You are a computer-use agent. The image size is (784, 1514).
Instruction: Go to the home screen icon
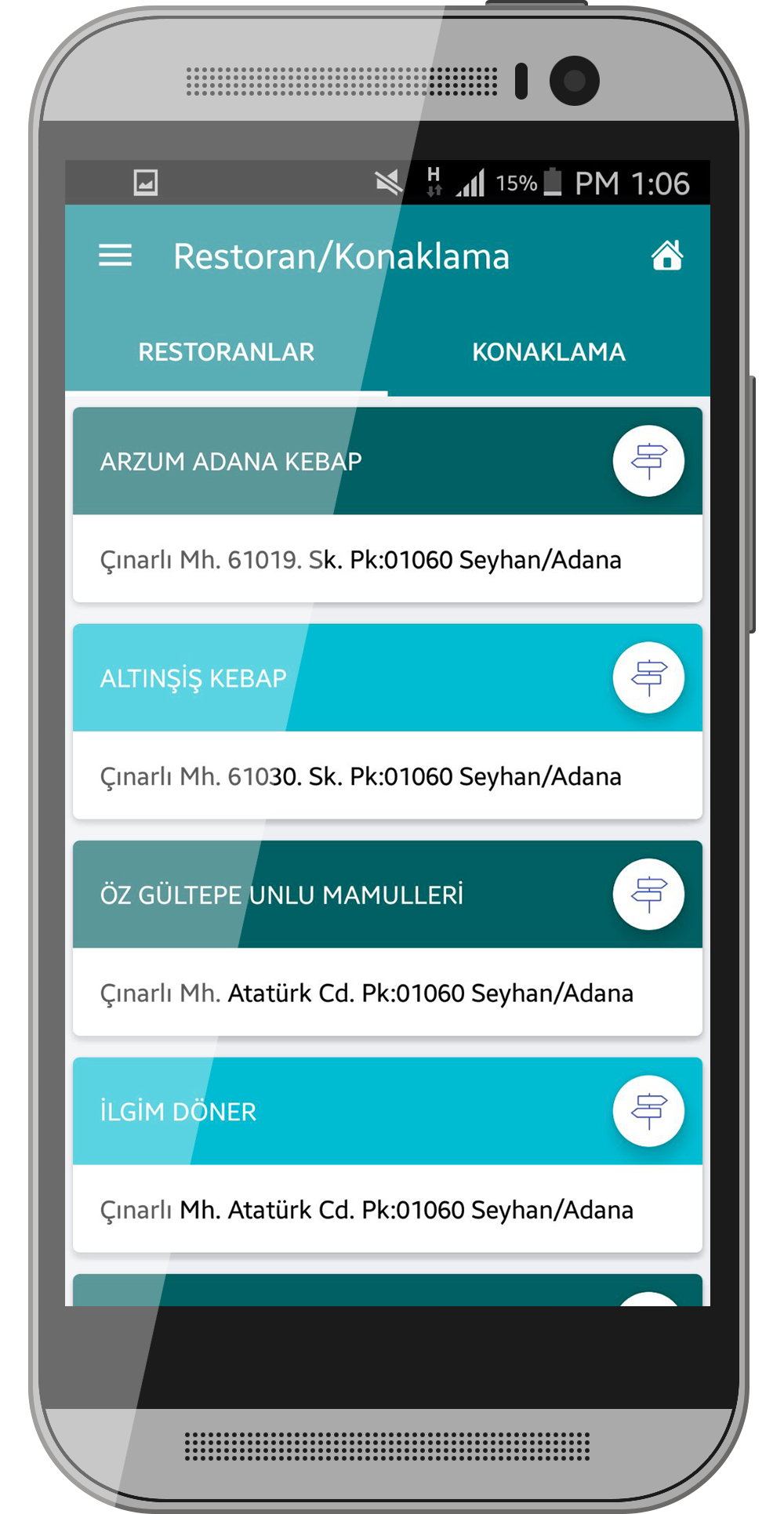point(666,256)
